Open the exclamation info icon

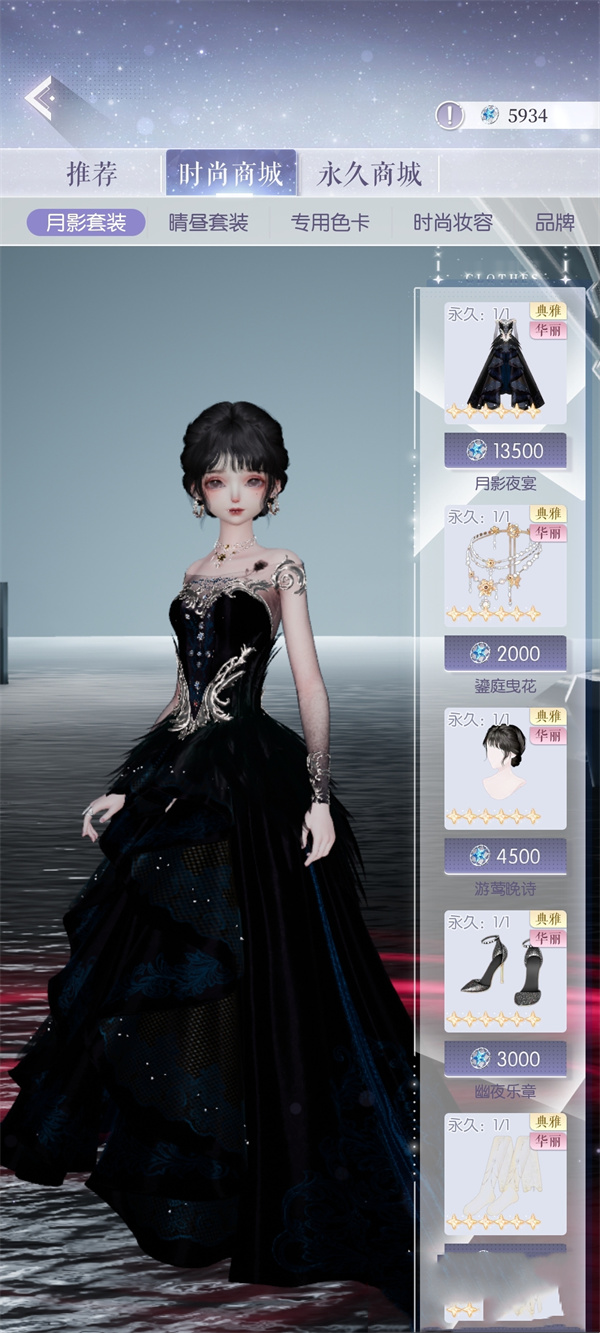click(x=449, y=115)
